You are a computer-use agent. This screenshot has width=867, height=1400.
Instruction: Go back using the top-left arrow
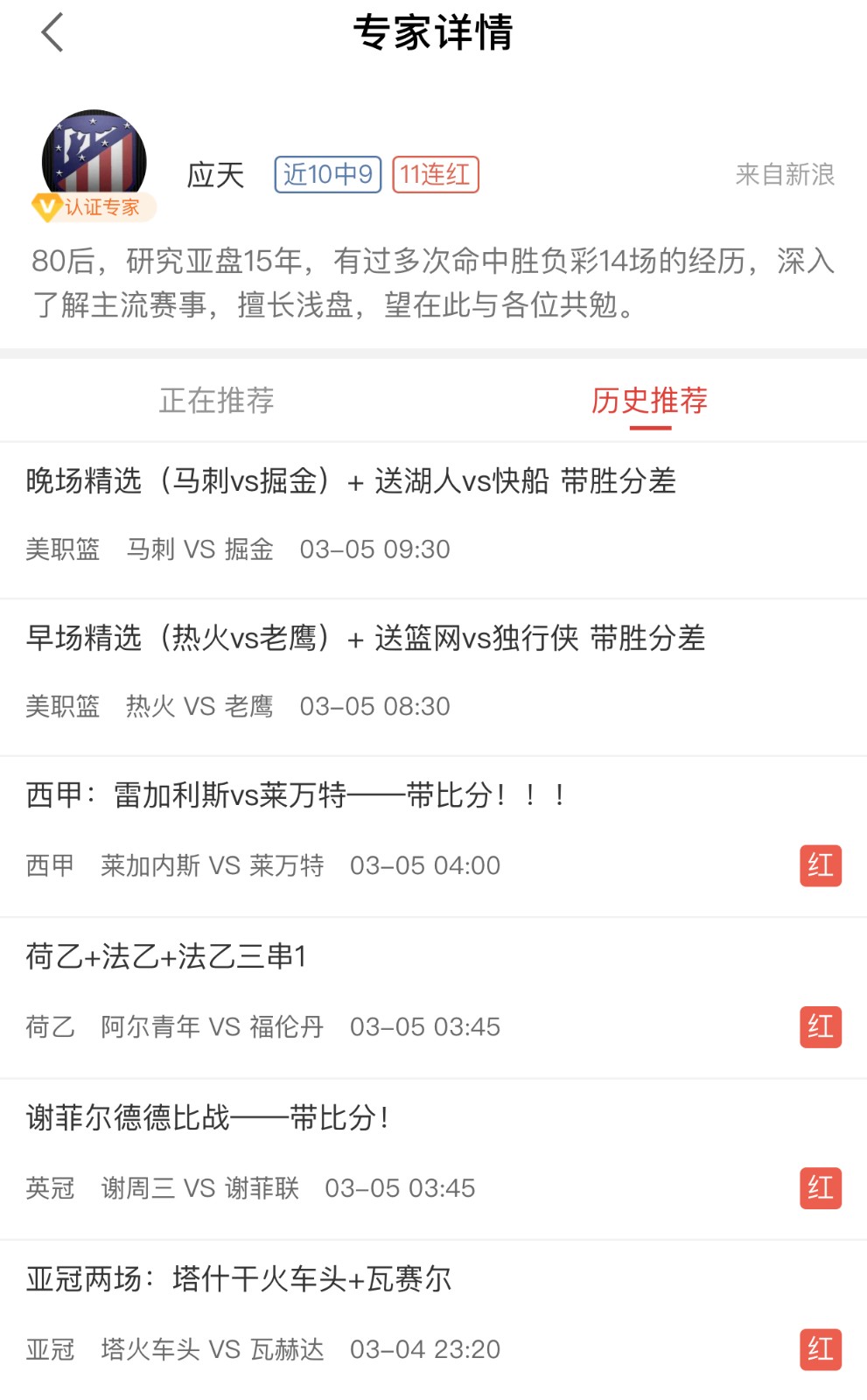pos(52,33)
